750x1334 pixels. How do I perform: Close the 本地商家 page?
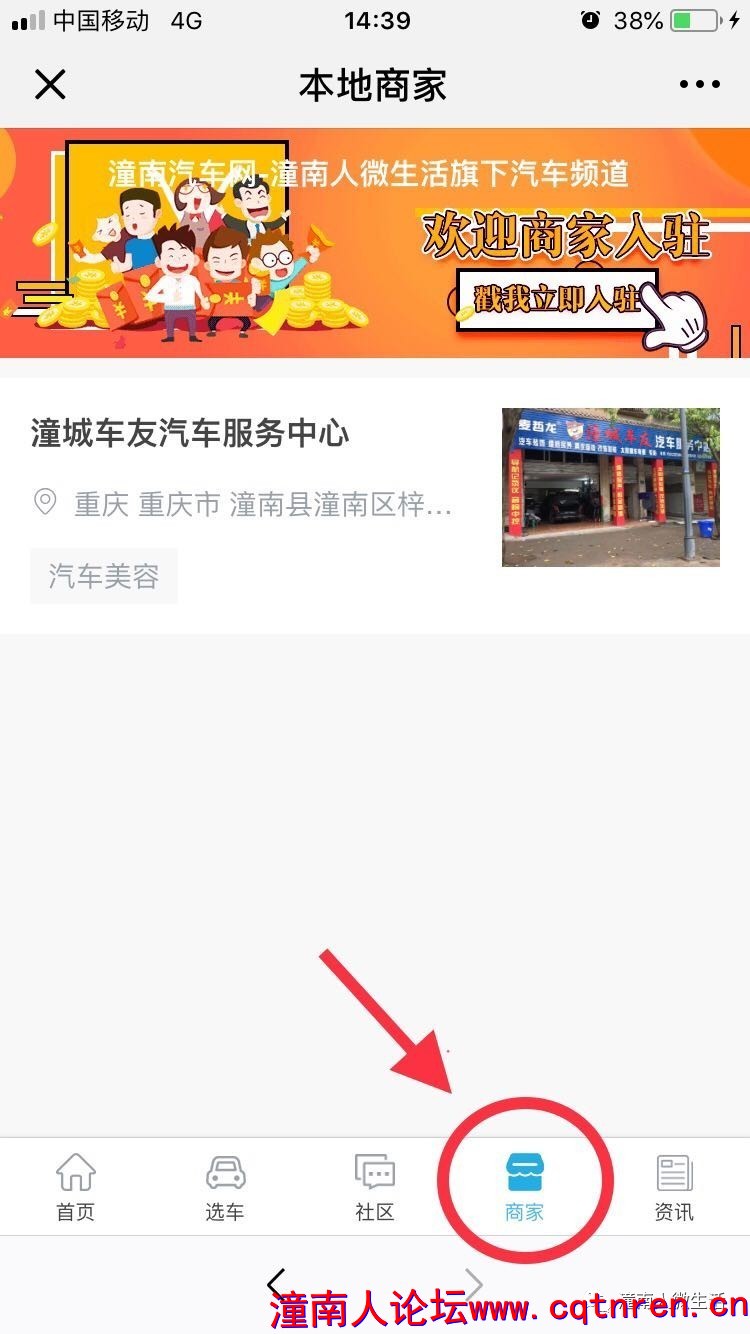click(50, 85)
